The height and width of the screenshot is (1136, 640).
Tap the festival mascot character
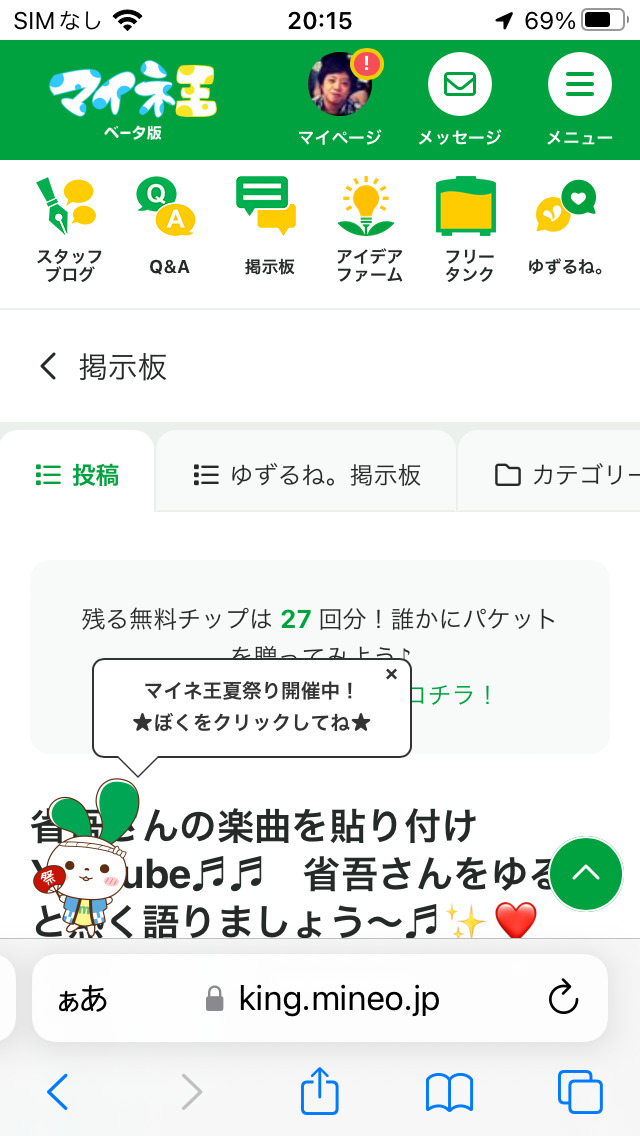click(x=85, y=850)
